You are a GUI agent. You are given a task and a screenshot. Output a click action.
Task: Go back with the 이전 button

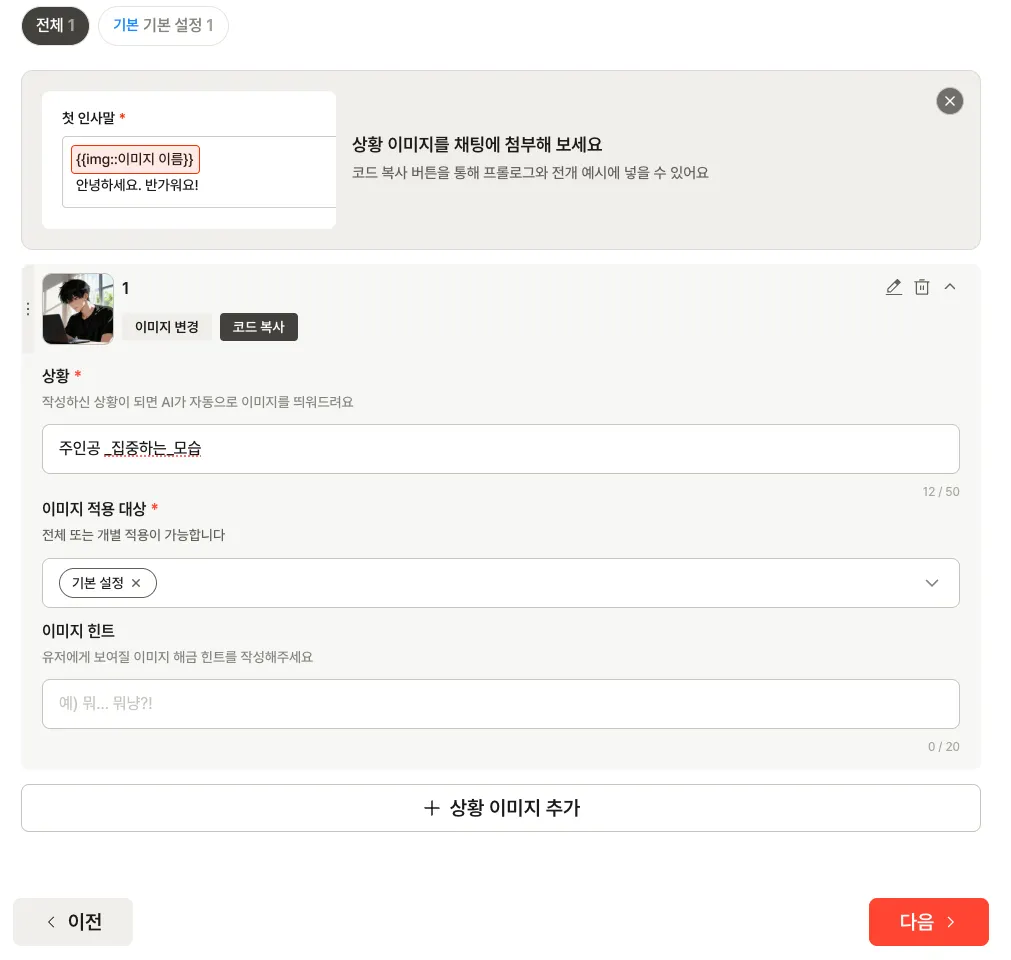tap(73, 922)
